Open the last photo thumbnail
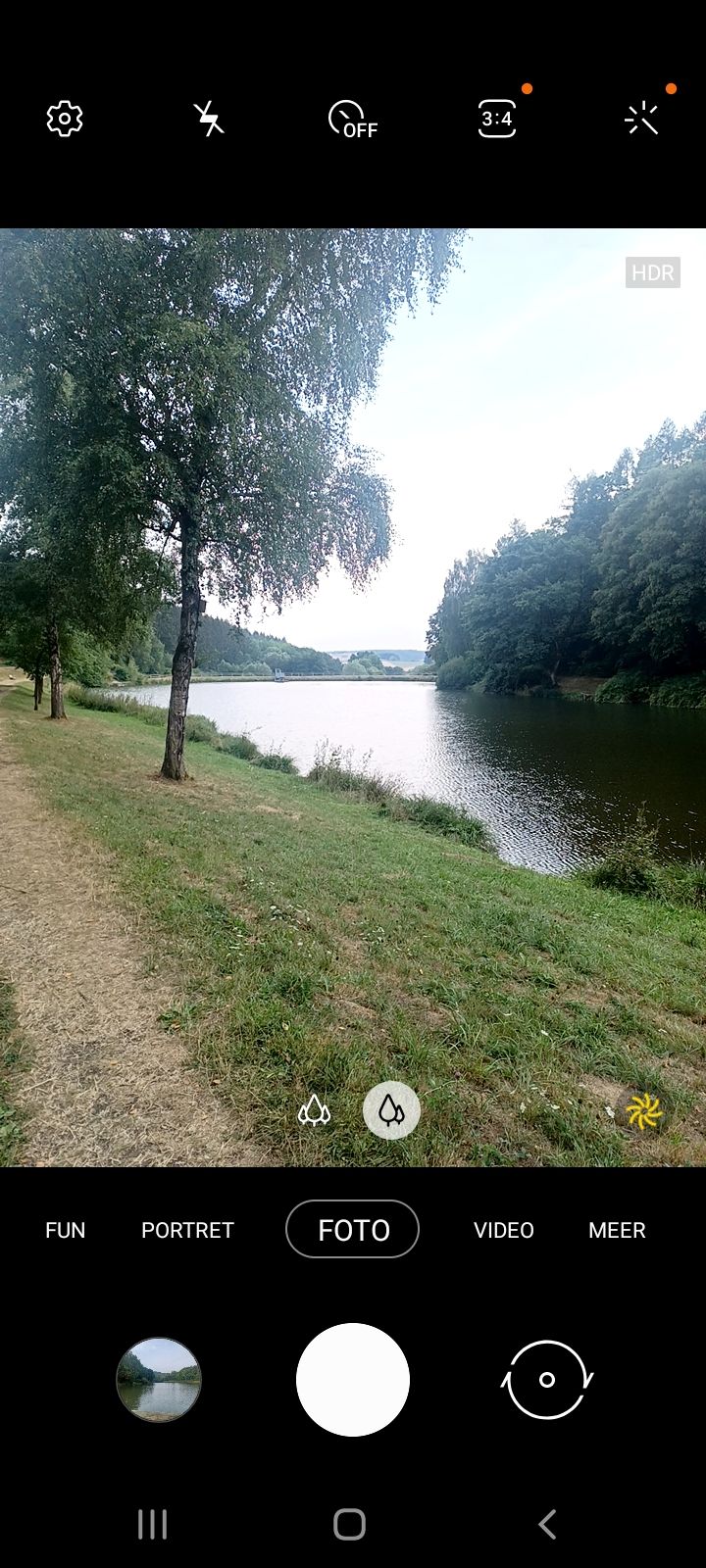This screenshot has height=1568, width=706. (159, 1380)
